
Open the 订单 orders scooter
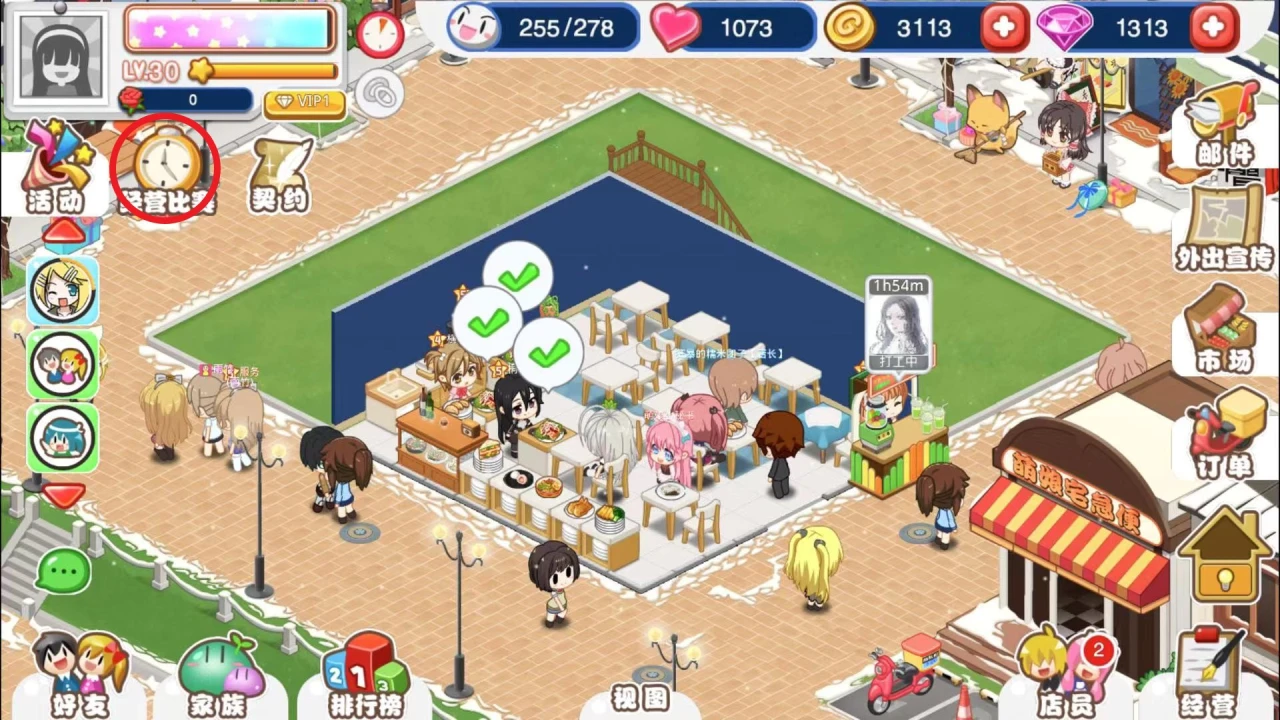click(1223, 432)
